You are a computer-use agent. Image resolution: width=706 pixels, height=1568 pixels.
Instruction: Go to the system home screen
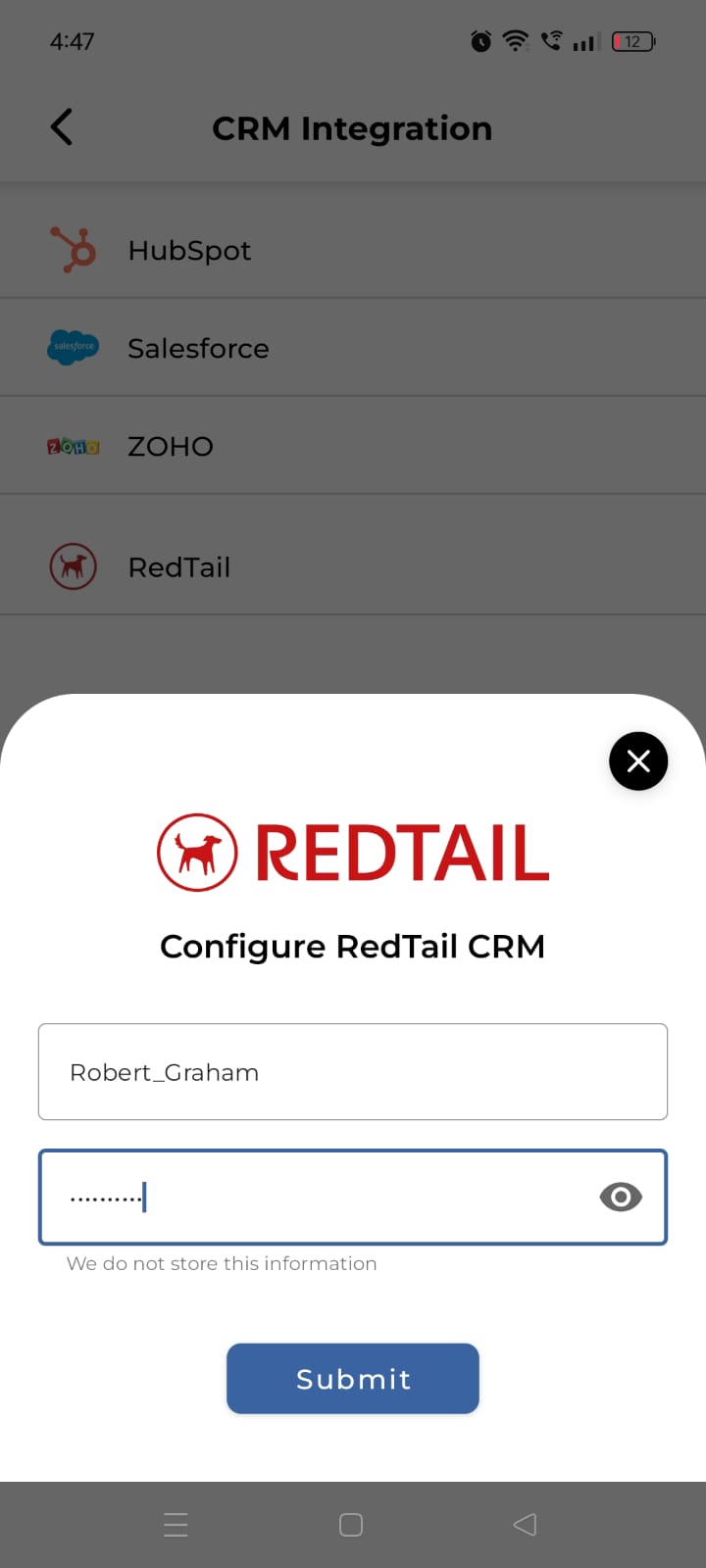pyautogui.click(x=351, y=1525)
